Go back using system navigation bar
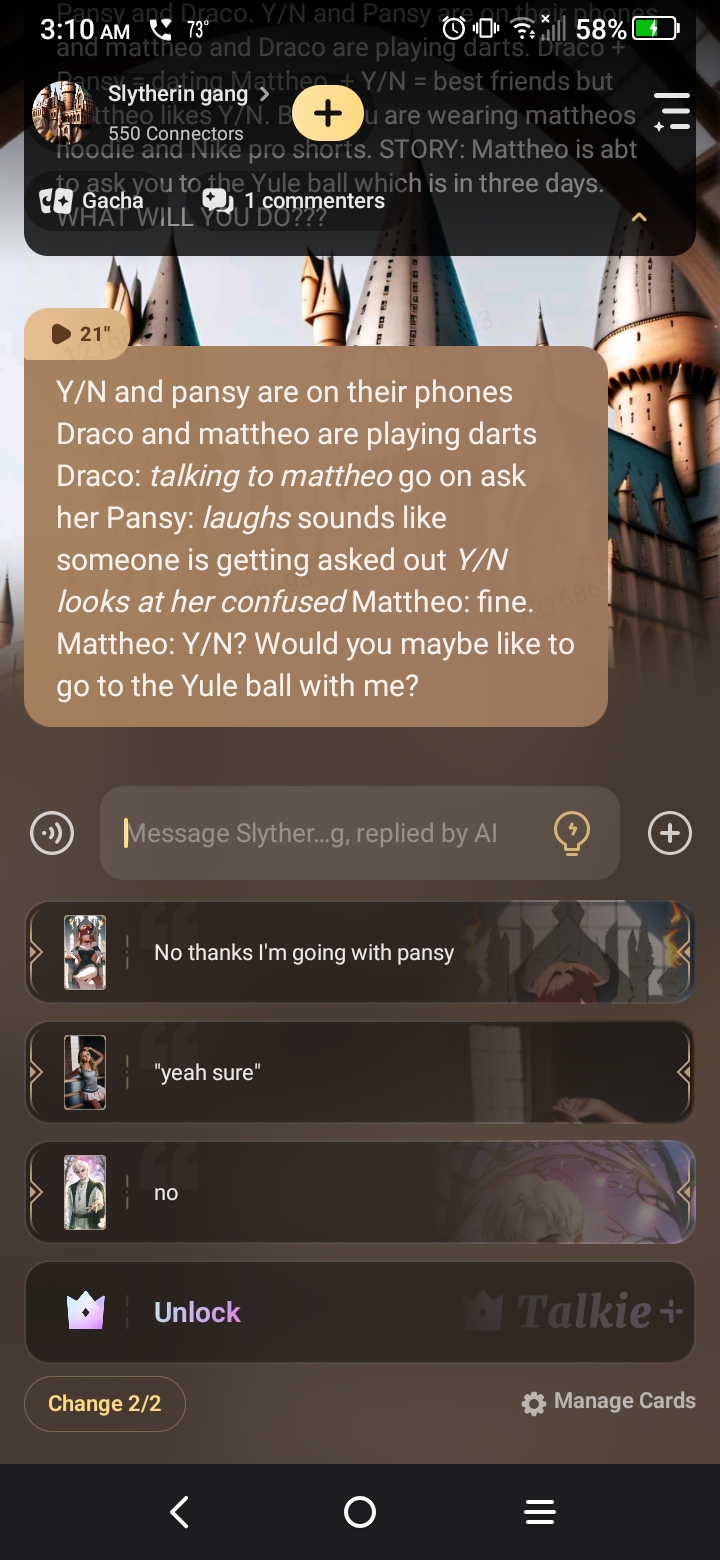This screenshot has width=720, height=1560. tap(180, 1512)
